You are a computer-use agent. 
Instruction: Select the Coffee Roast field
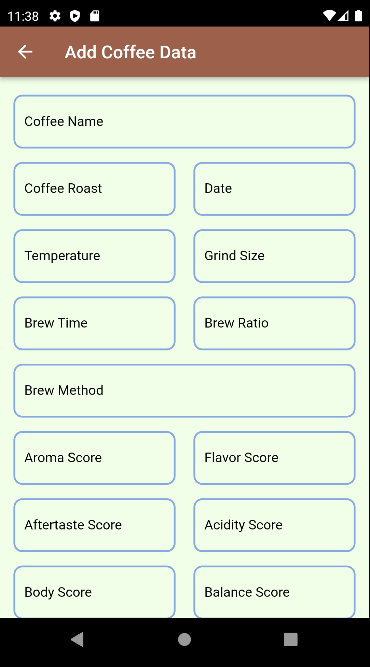(94, 189)
